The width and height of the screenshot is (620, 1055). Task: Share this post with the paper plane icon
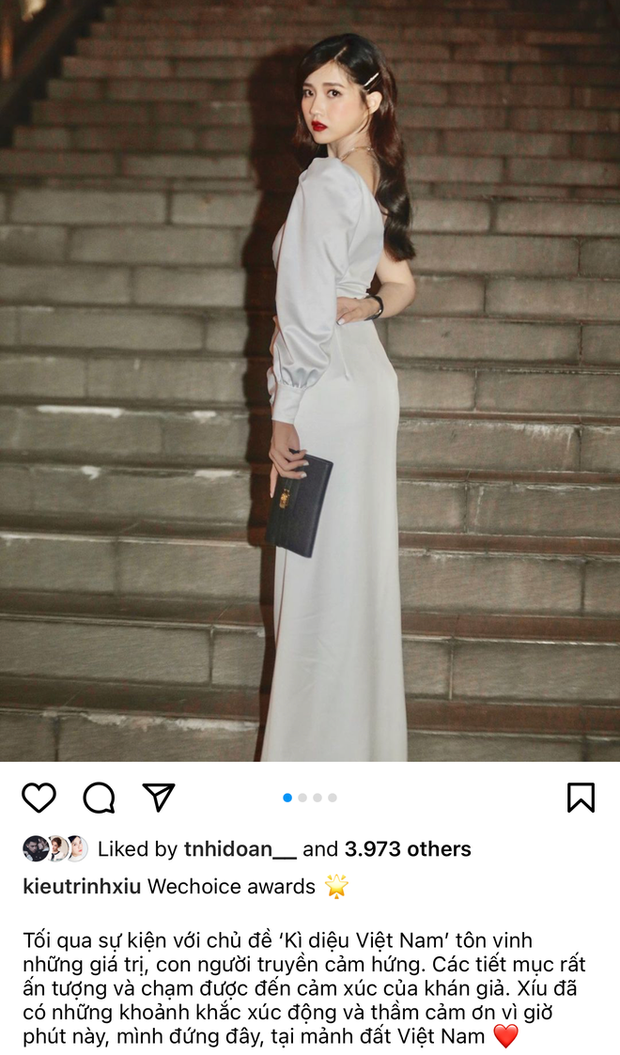pos(158,797)
